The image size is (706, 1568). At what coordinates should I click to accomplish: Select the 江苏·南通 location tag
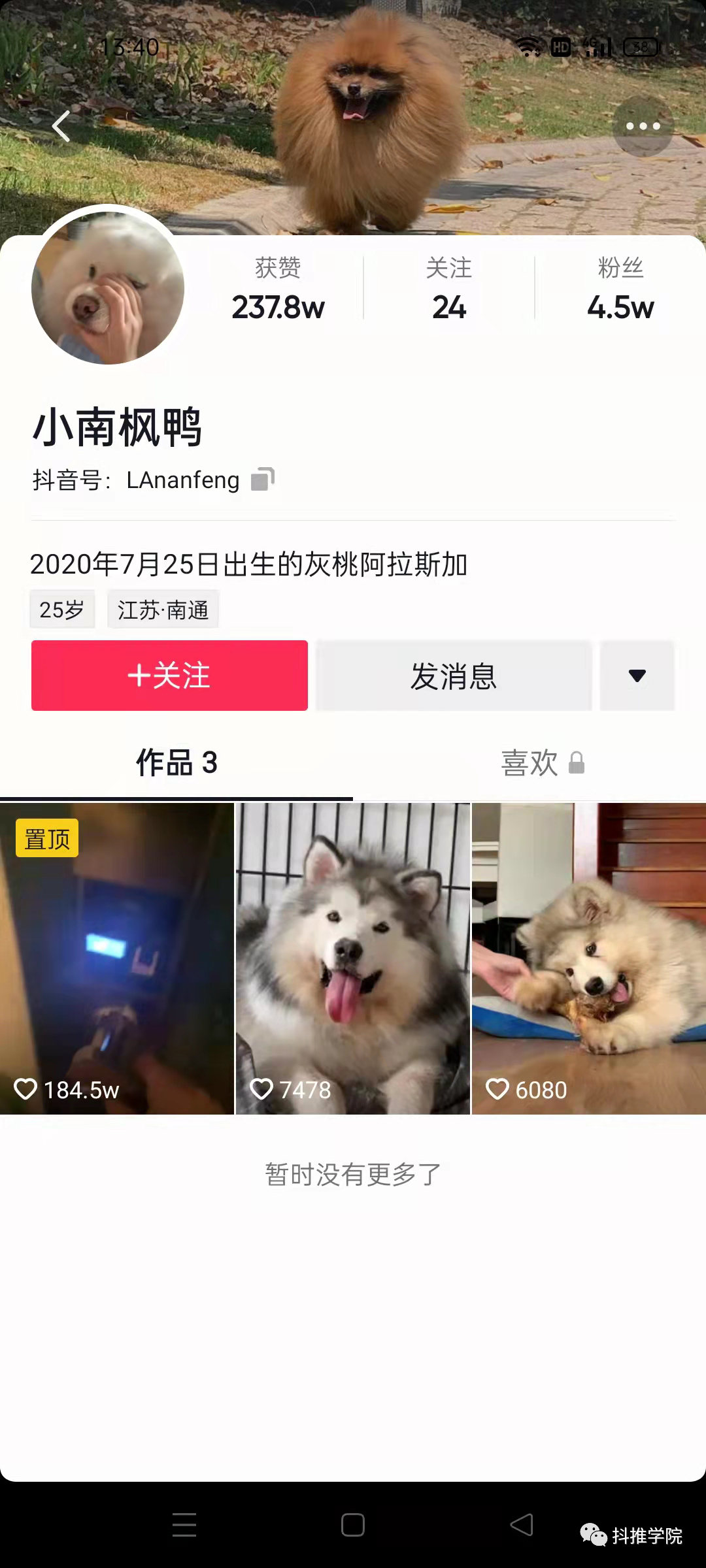[162, 609]
